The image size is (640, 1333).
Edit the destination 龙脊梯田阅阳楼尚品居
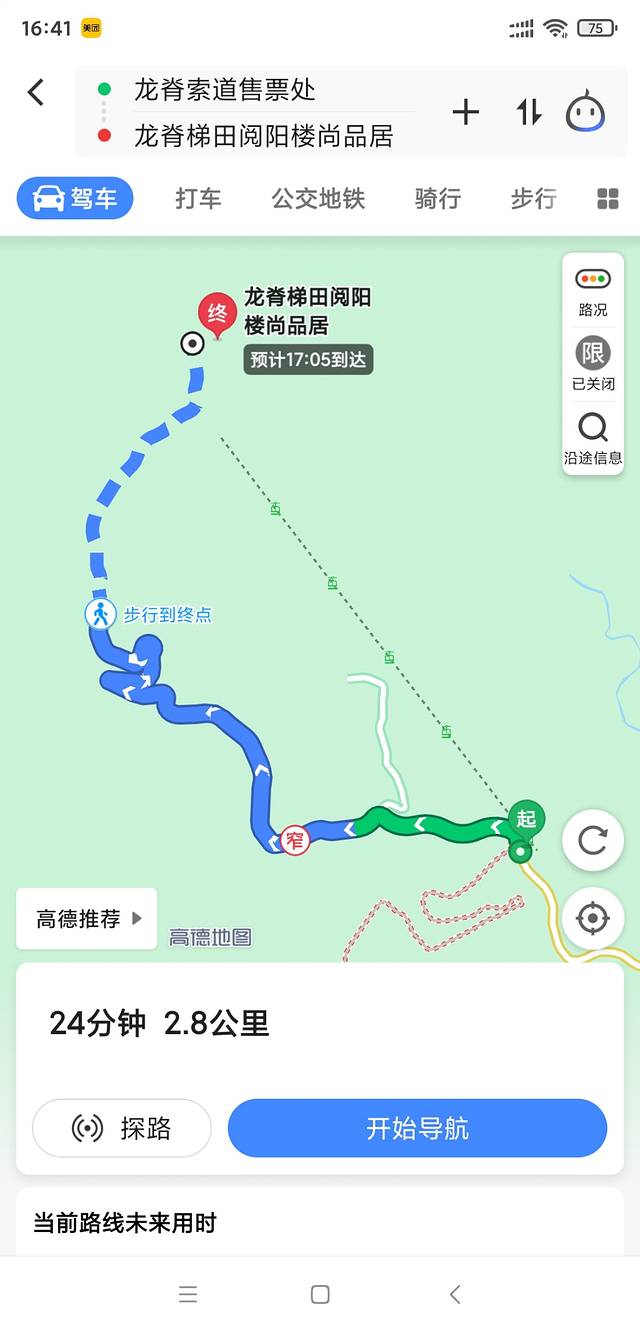click(x=264, y=136)
